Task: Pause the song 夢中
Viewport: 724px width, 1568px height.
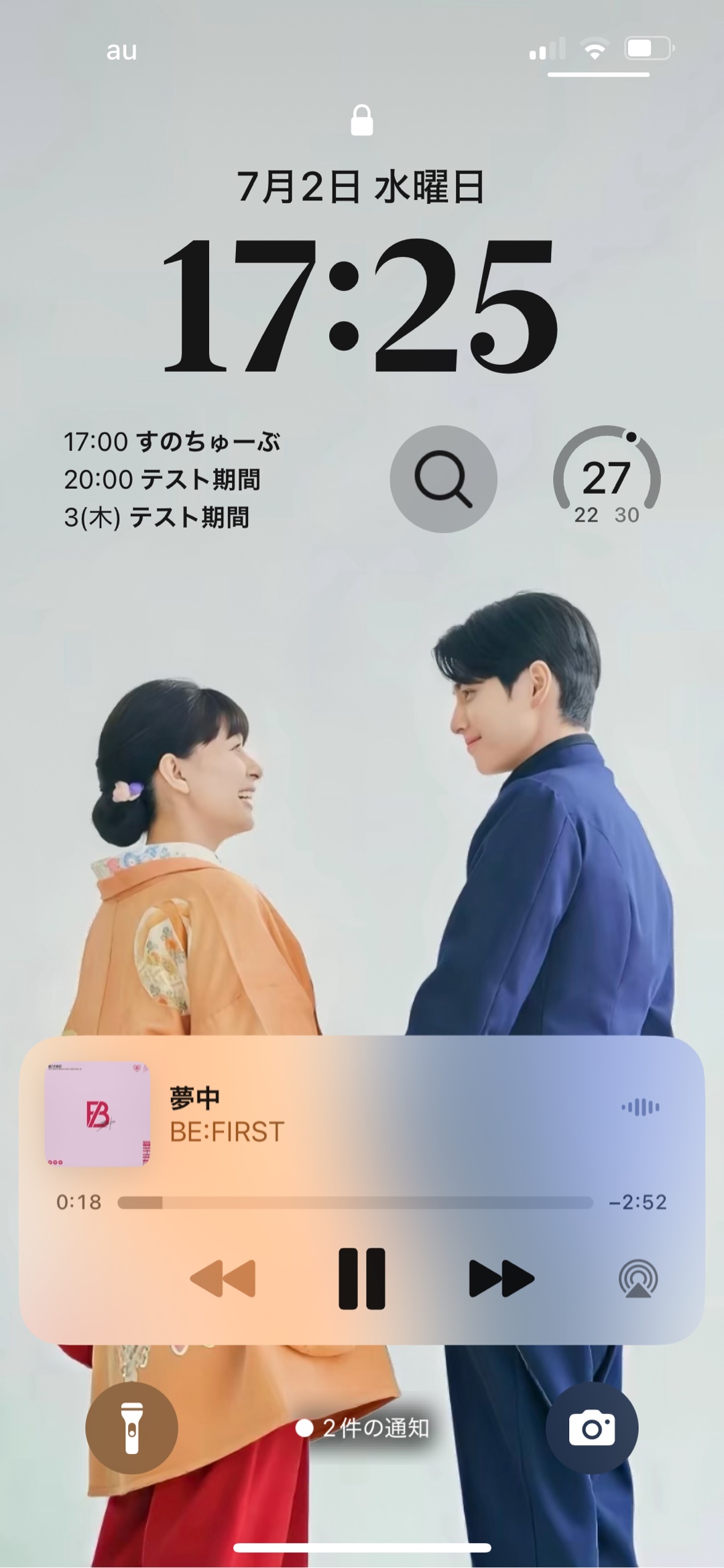Action: point(362,1278)
